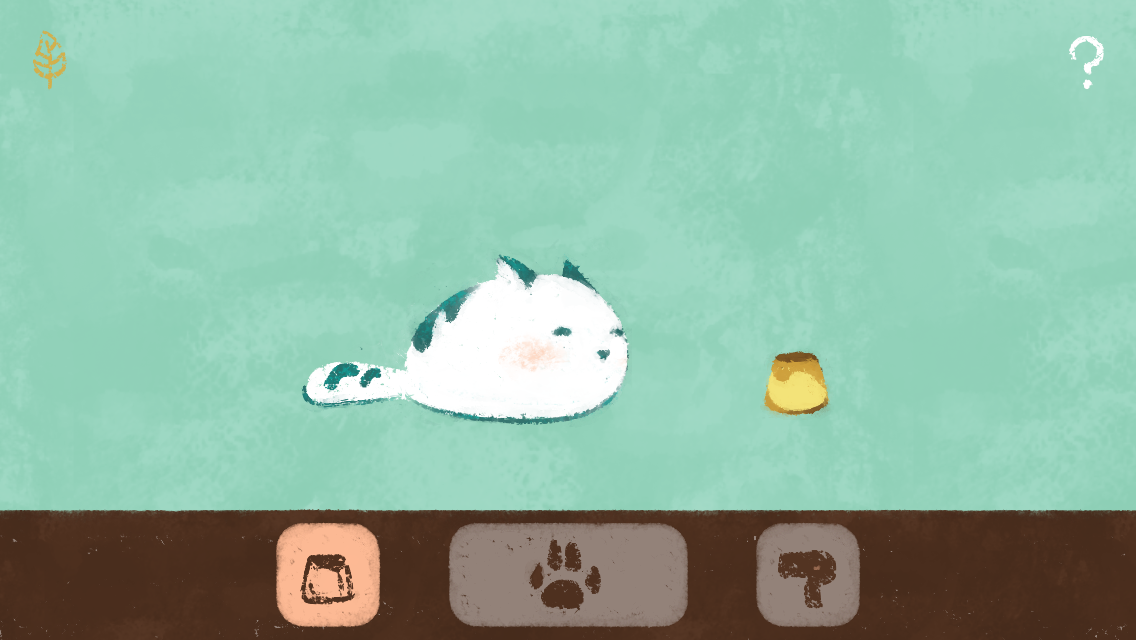Tap the paw print button
This screenshot has width=1136, height=640.
[x=568, y=575]
